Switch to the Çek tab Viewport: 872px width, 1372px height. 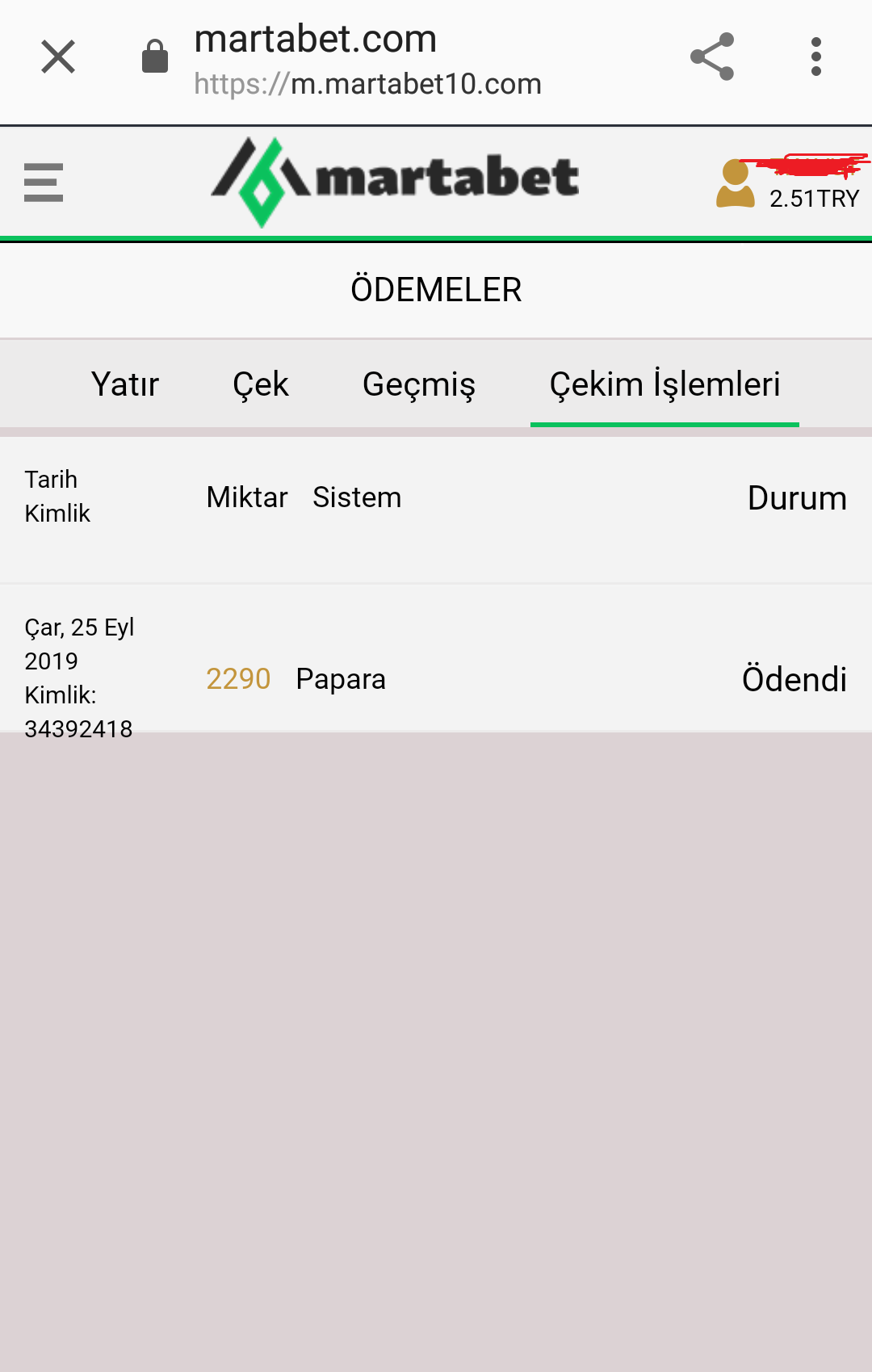pyautogui.click(x=260, y=384)
